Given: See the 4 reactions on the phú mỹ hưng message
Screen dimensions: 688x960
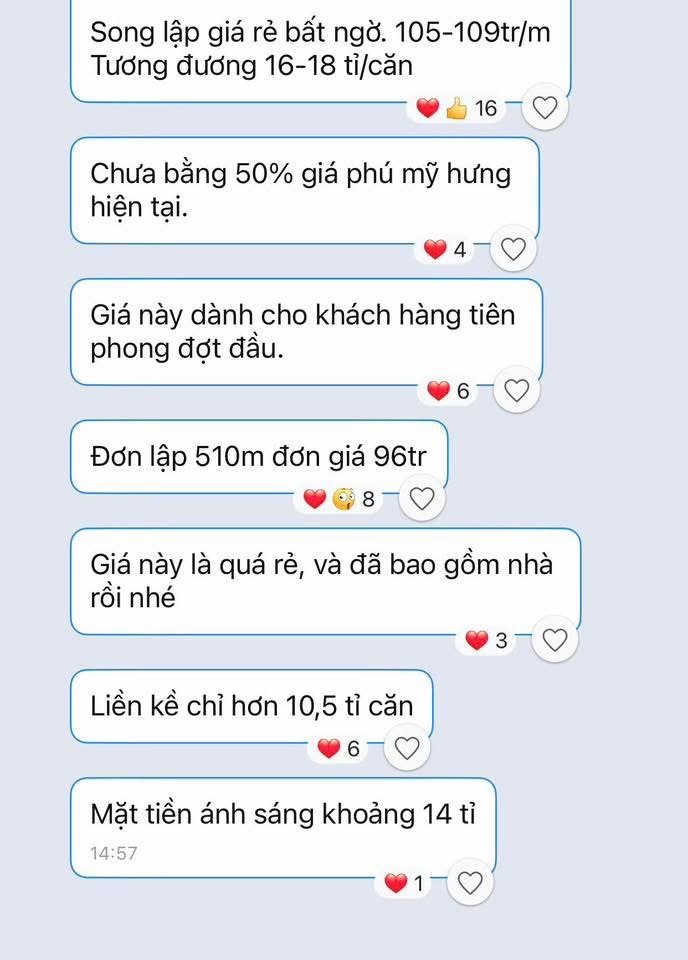Looking at the screenshot, I should coord(445,250).
